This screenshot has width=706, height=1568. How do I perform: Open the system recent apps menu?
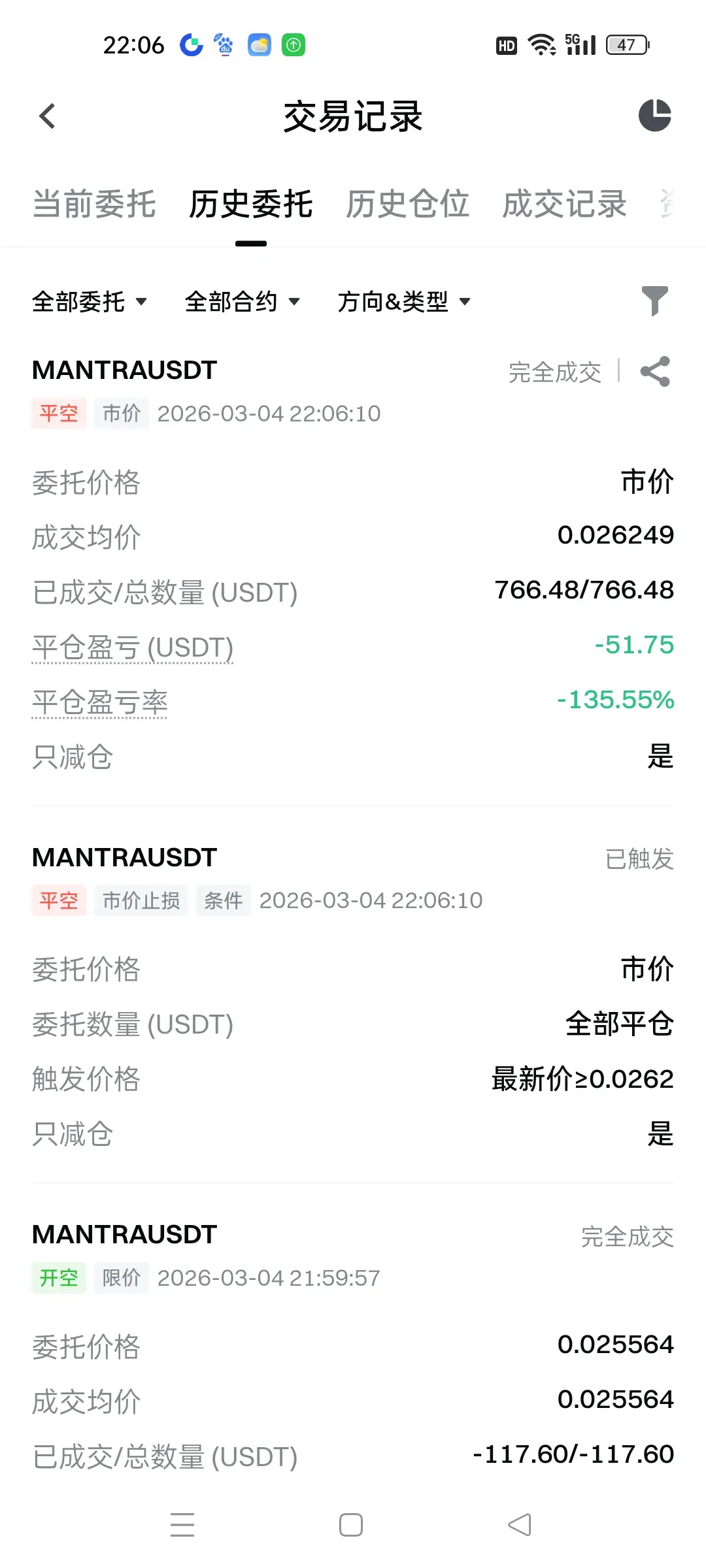click(x=182, y=1525)
